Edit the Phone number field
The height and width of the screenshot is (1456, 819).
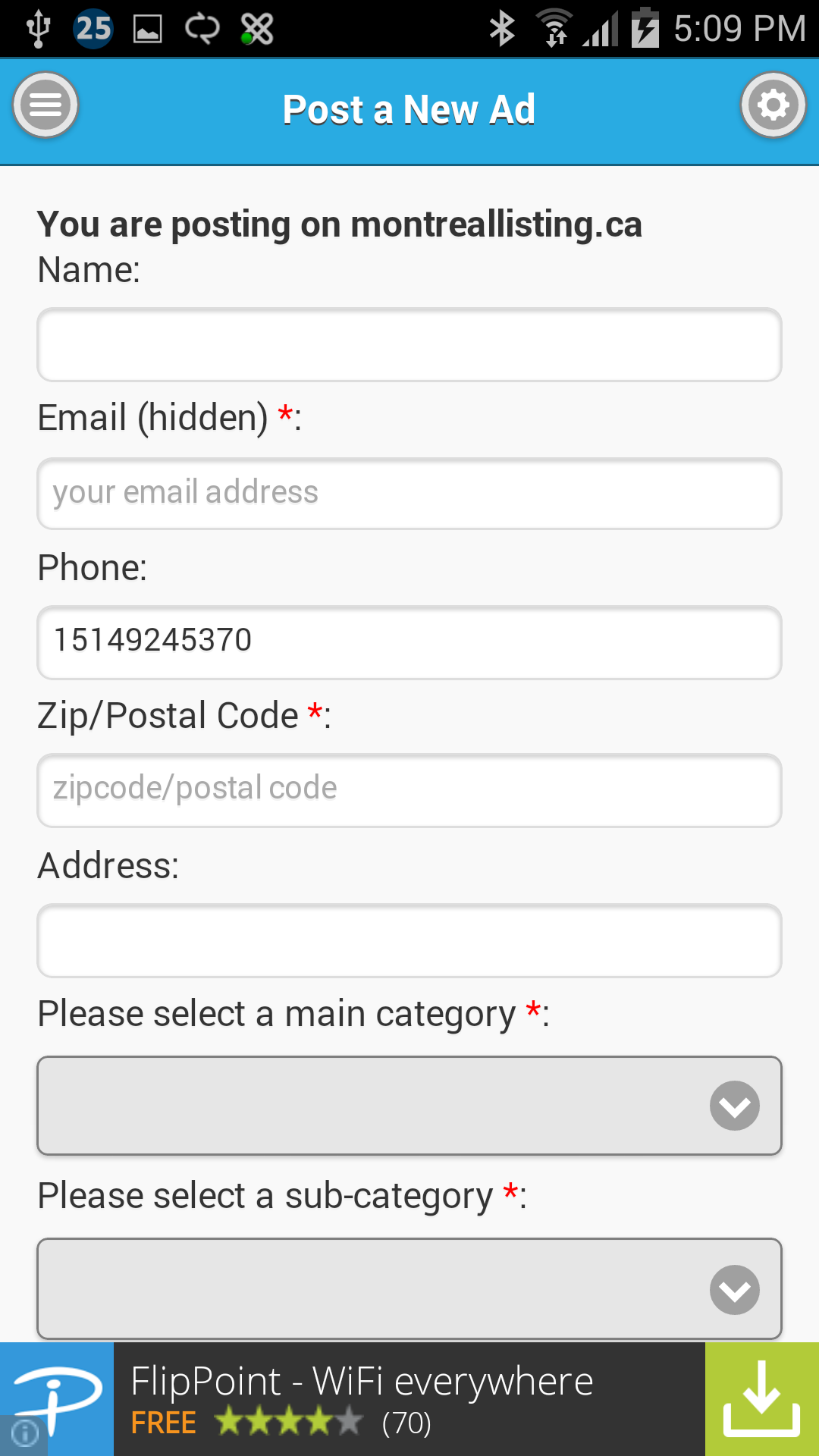pos(409,642)
